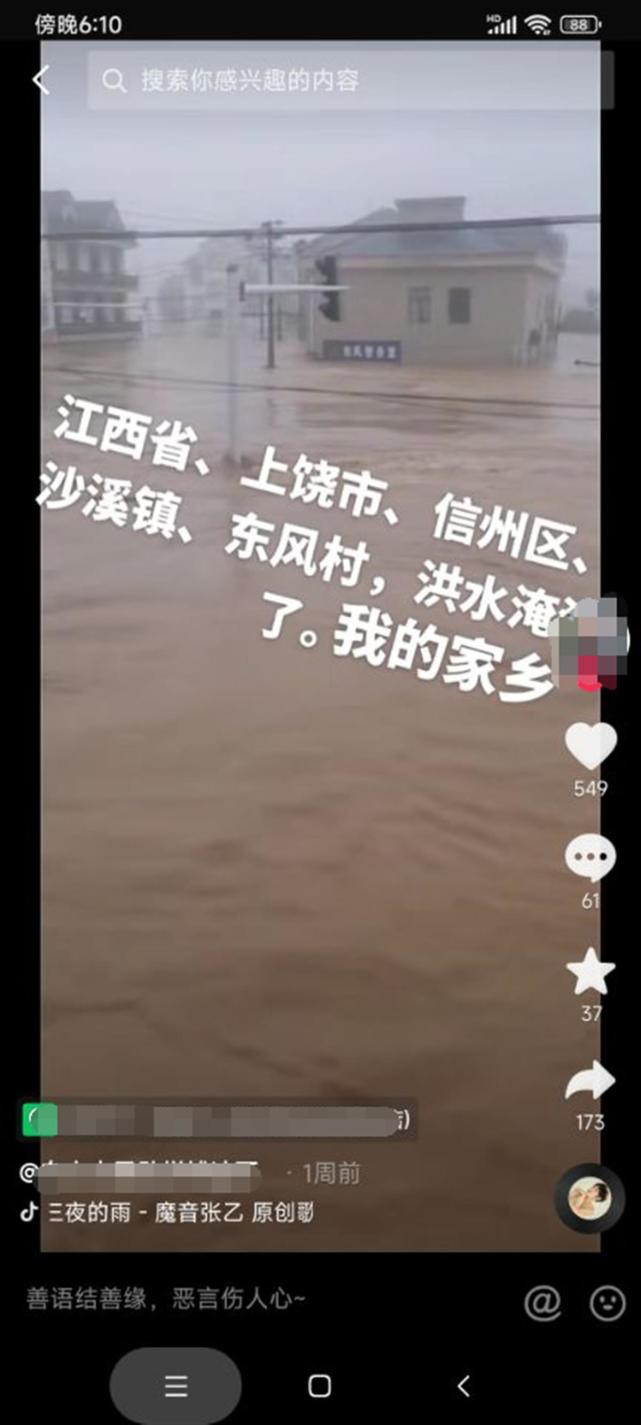Mention someone with the @ icon
641x1425 pixels.
click(x=542, y=1302)
